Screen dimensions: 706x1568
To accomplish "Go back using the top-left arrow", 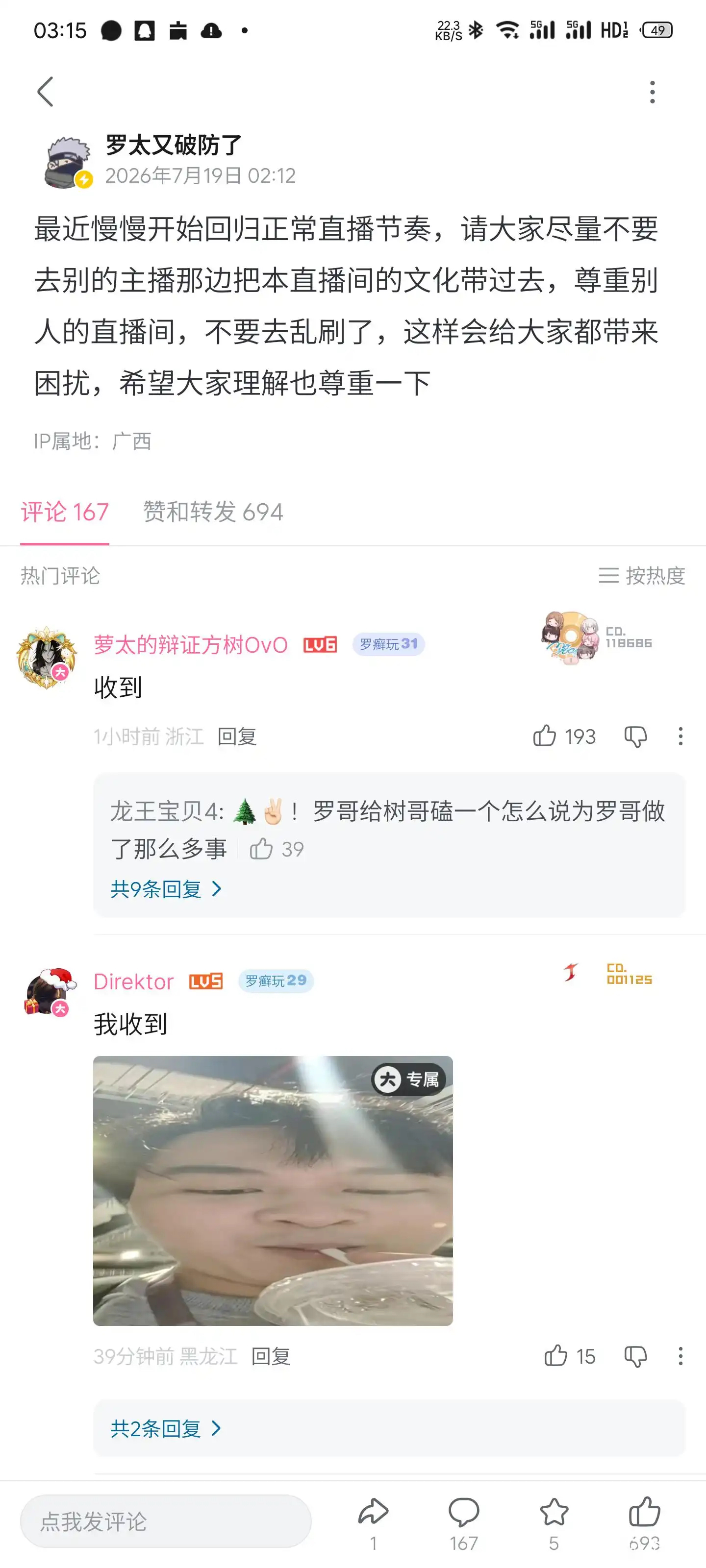I will pos(46,92).
